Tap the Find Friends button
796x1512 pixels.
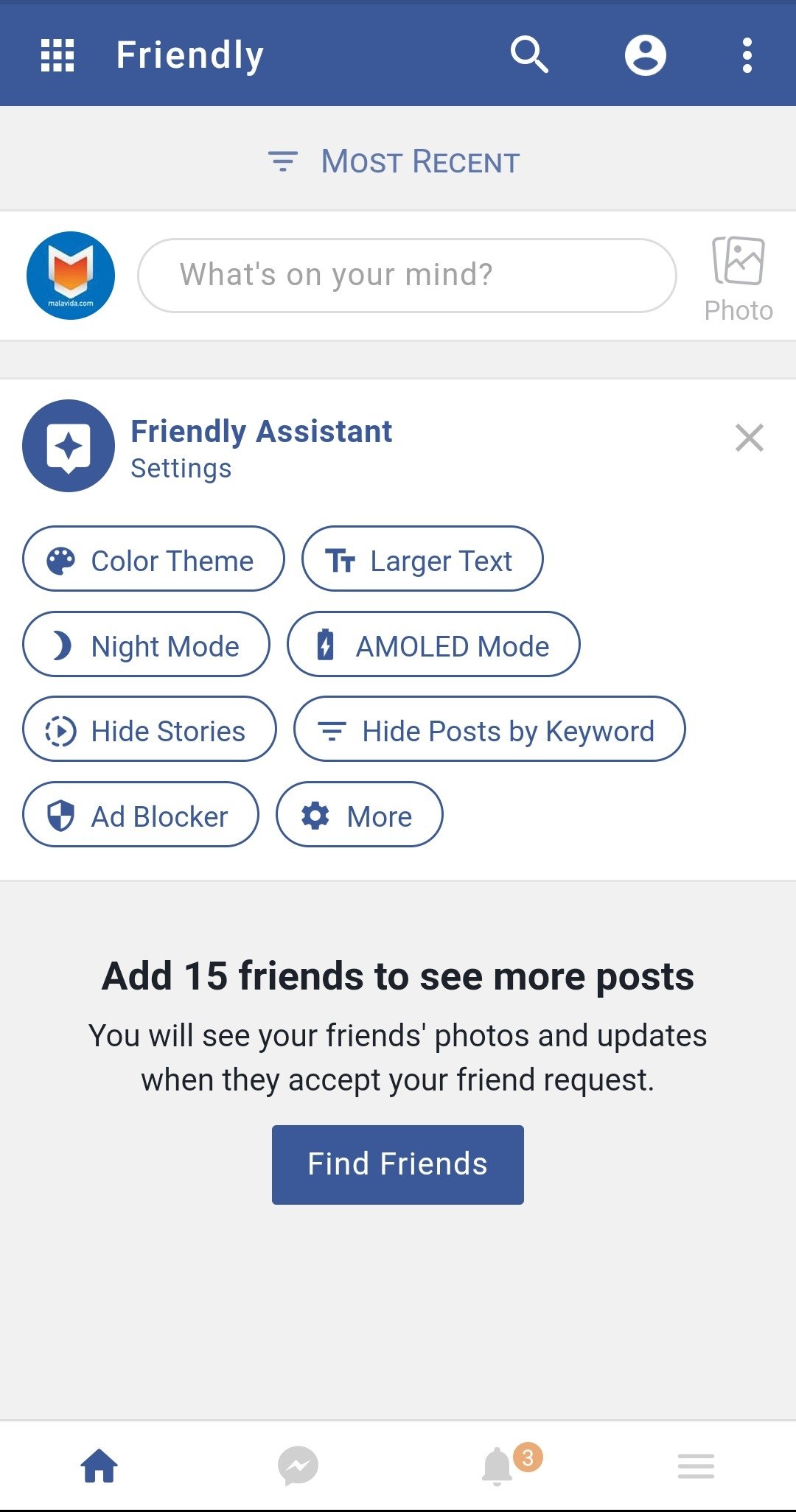point(398,1165)
